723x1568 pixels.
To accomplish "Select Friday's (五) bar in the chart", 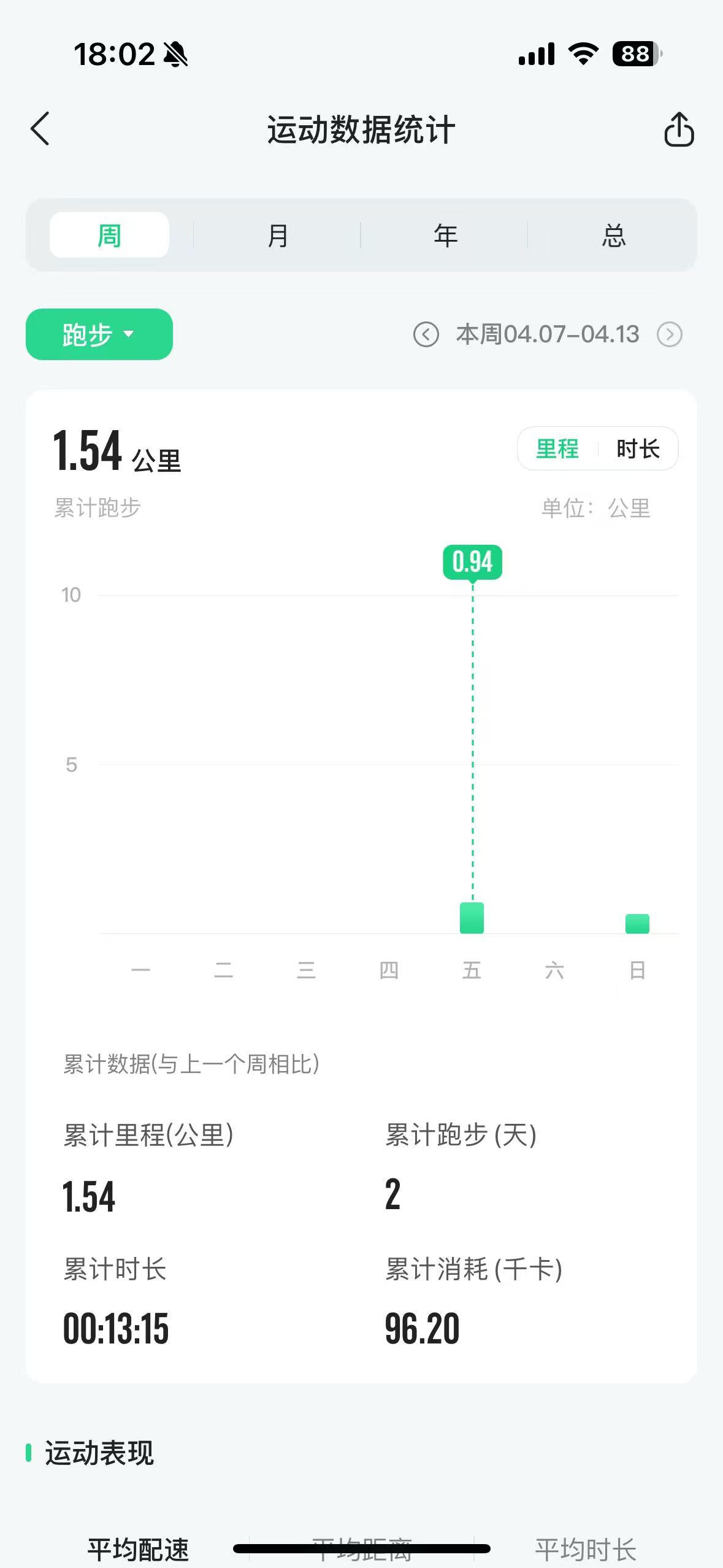I will pyautogui.click(x=472, y=918).
